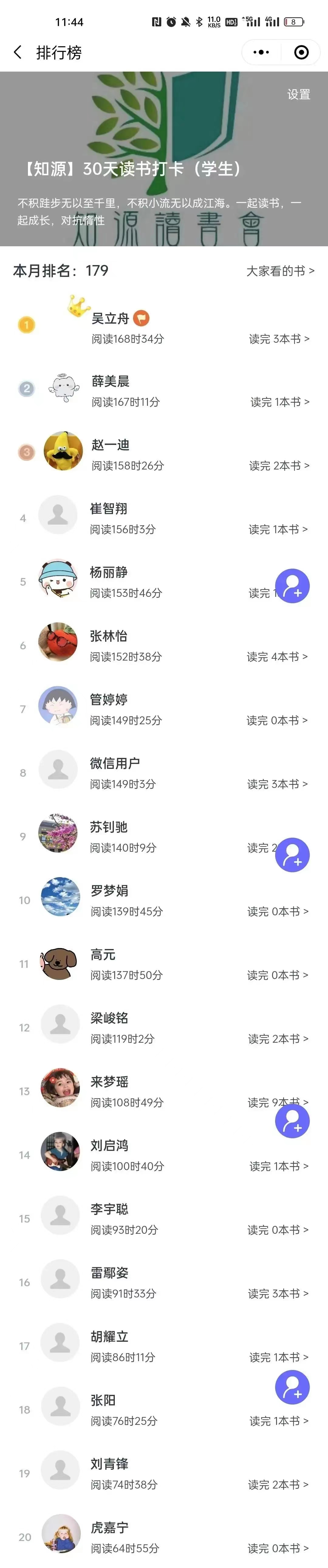Open the 大家看的书 link

pos(280,271)
